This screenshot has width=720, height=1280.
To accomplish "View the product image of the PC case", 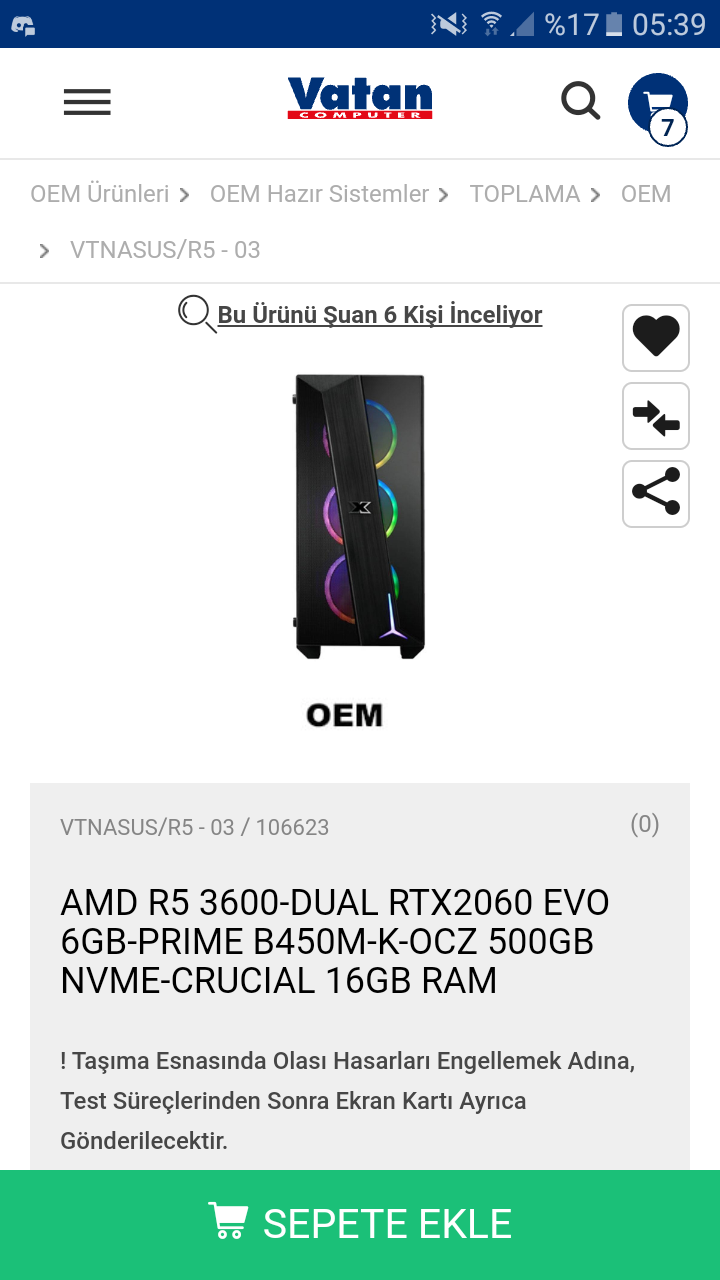I will coord(359,516).
